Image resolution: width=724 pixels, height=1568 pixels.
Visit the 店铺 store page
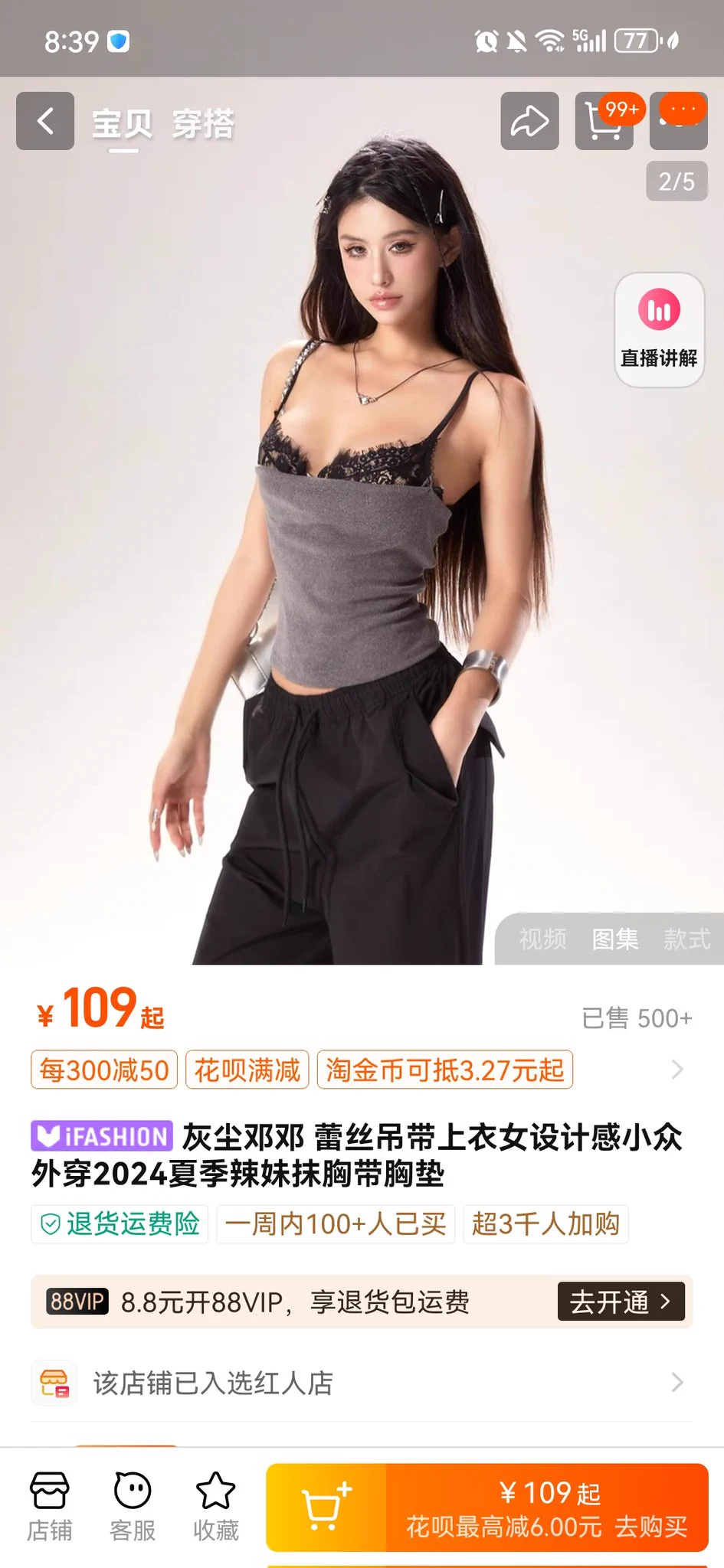[x=50, y=1506]
